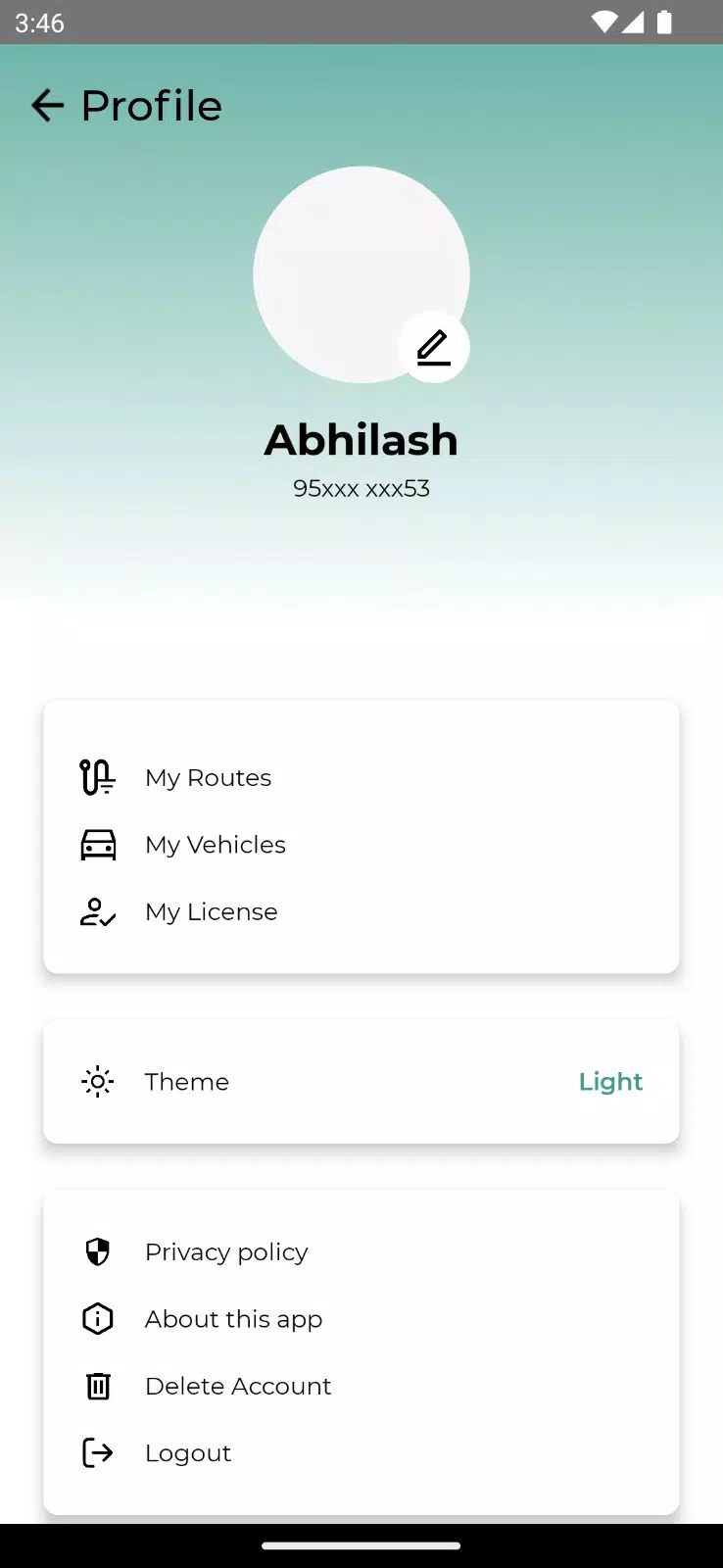Open the My License section
This screenshot has width=723, height=1568.
(211, 912)
